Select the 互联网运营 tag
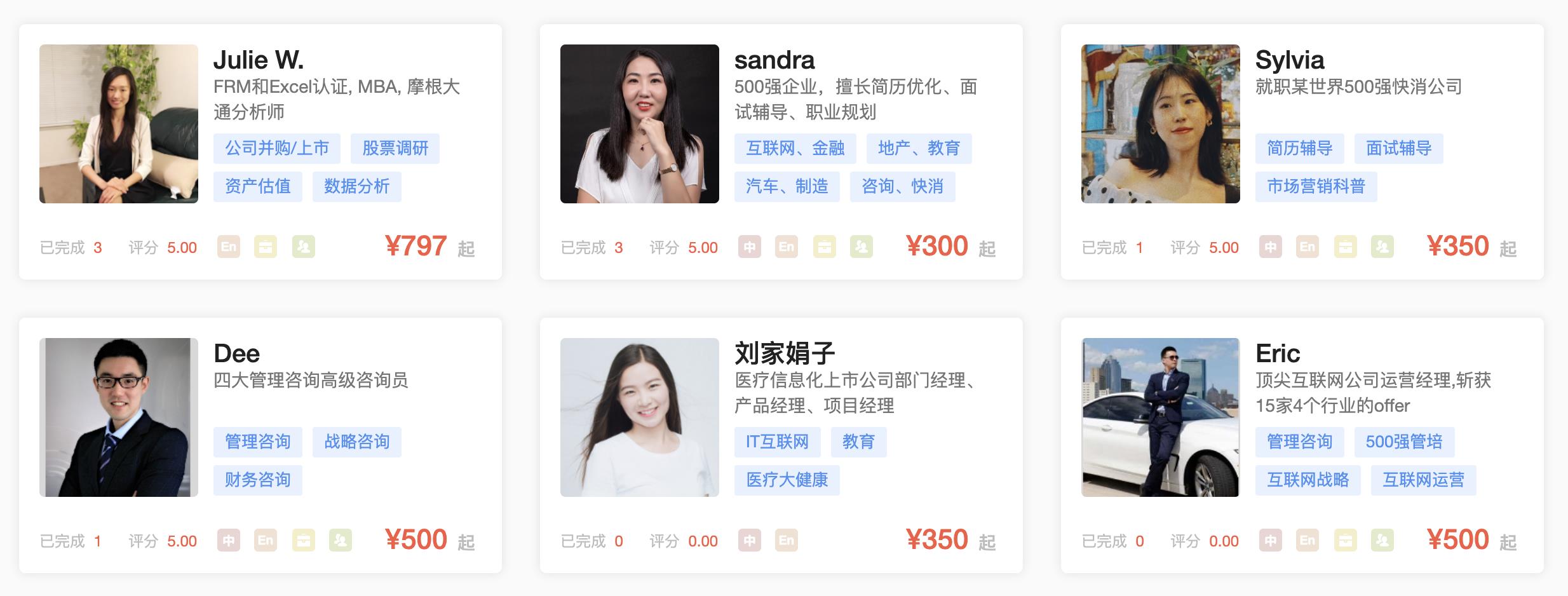 pyautogui.click(x=1423, y=480)
